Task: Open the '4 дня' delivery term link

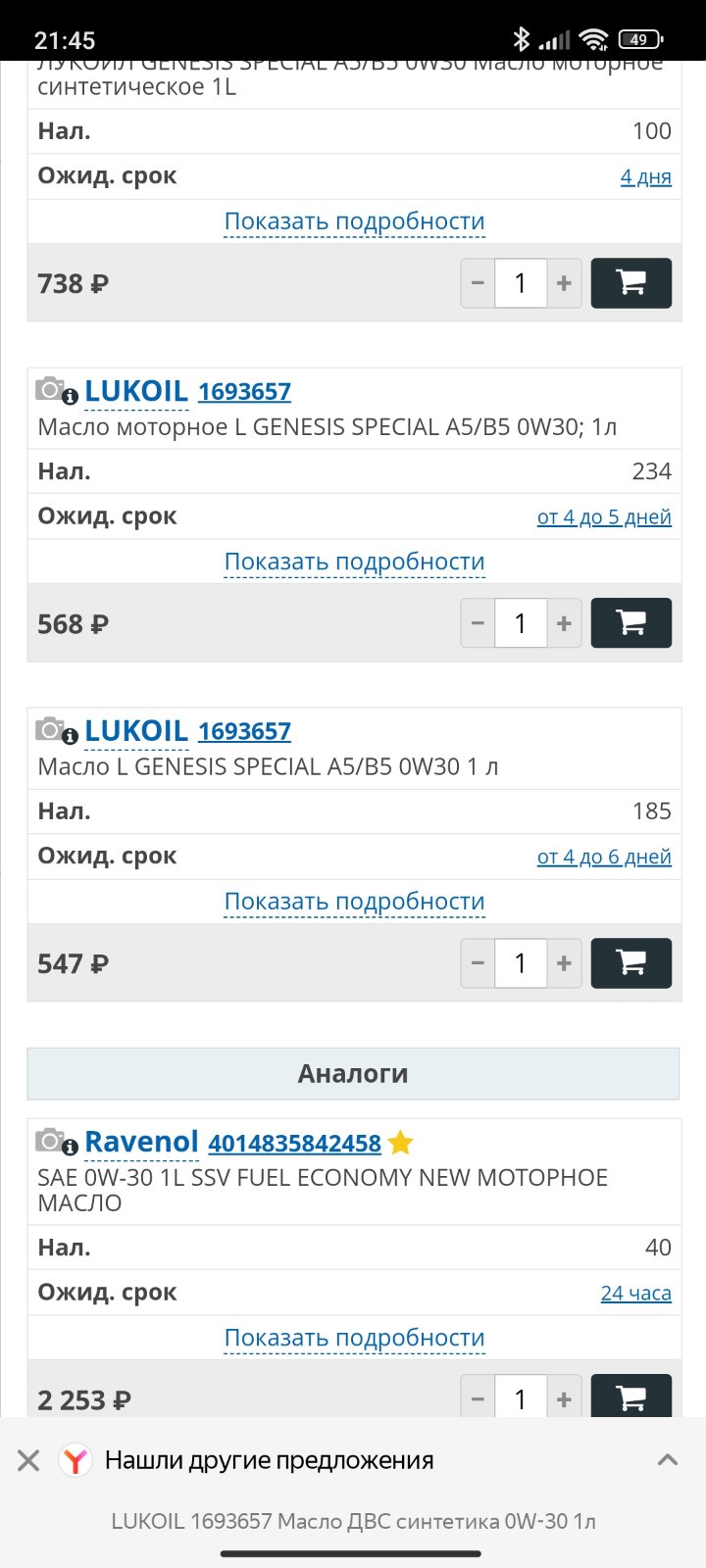Action: coord(646,177)
